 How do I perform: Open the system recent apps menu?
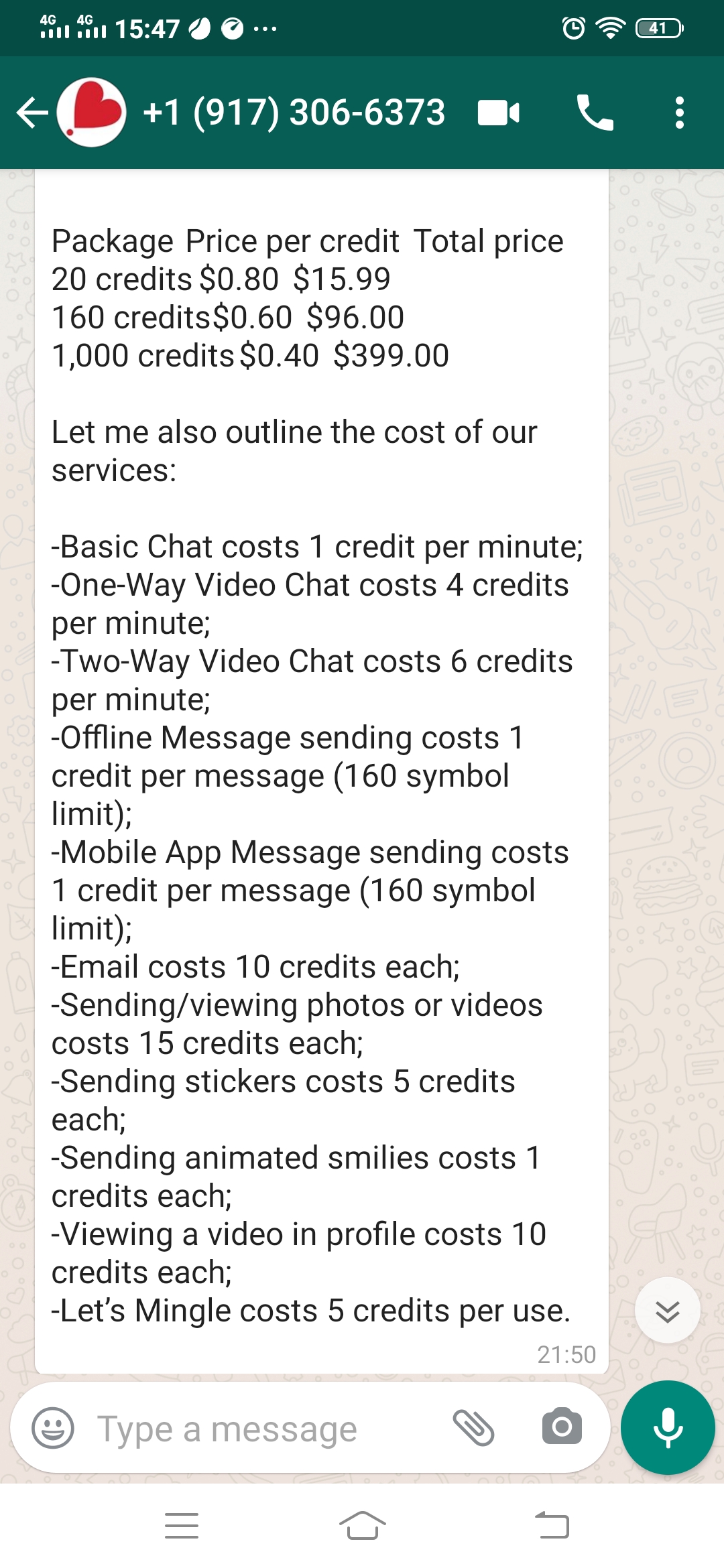pyautogui.click(x=182, y=1526)
